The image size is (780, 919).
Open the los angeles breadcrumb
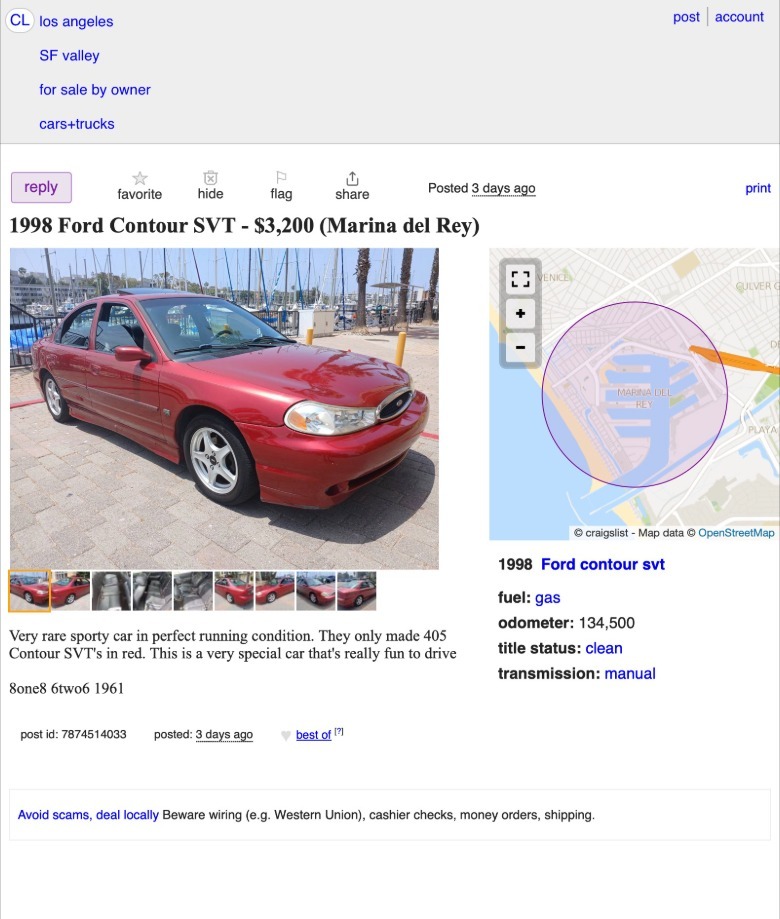click(76, 22)
